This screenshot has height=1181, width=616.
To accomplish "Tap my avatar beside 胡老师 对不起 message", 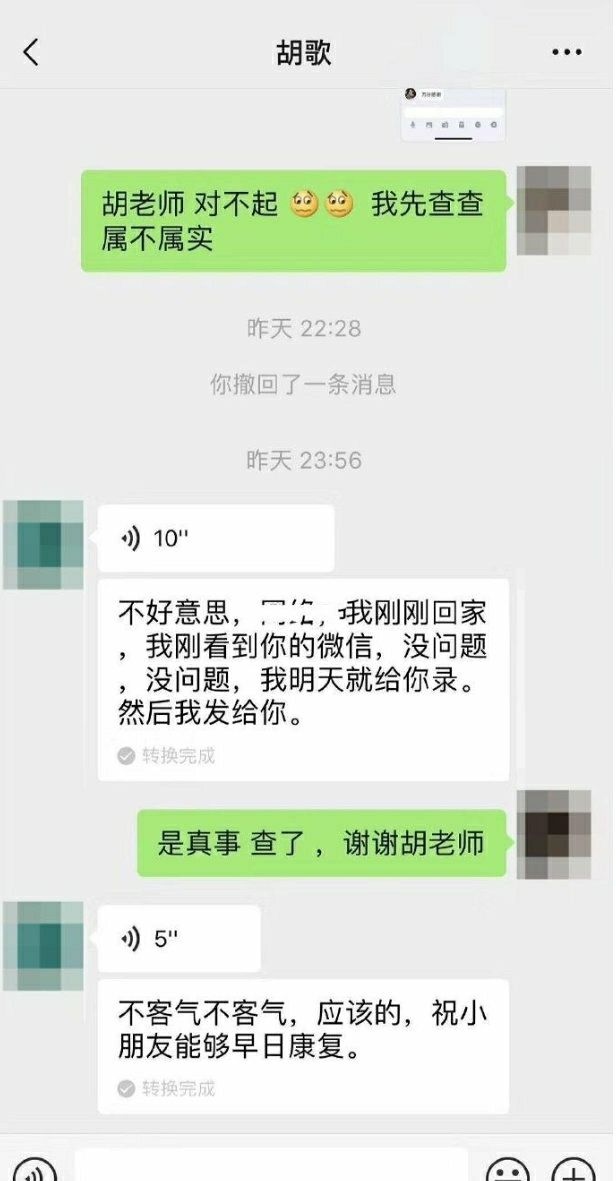I will pos(554,211).
